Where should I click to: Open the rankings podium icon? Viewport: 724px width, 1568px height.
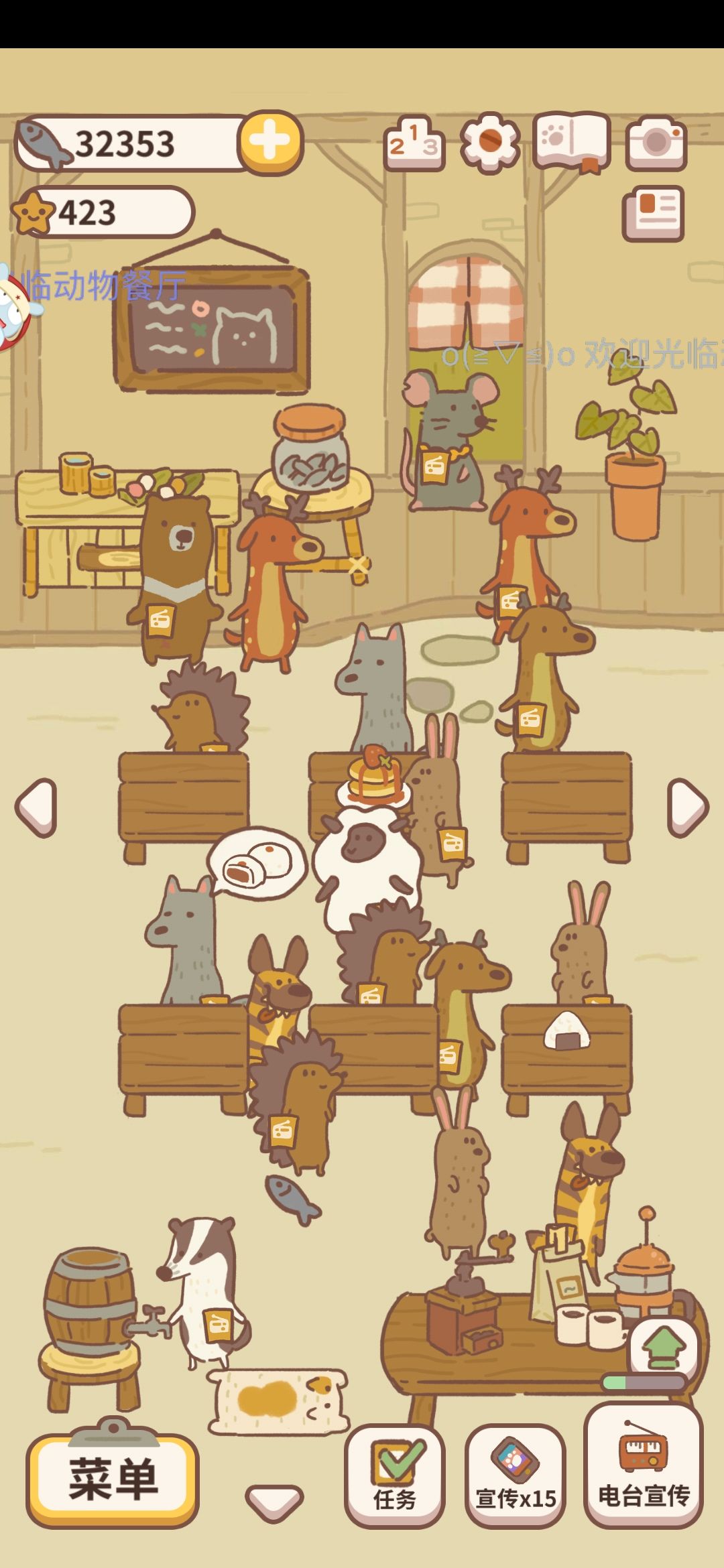414,143
